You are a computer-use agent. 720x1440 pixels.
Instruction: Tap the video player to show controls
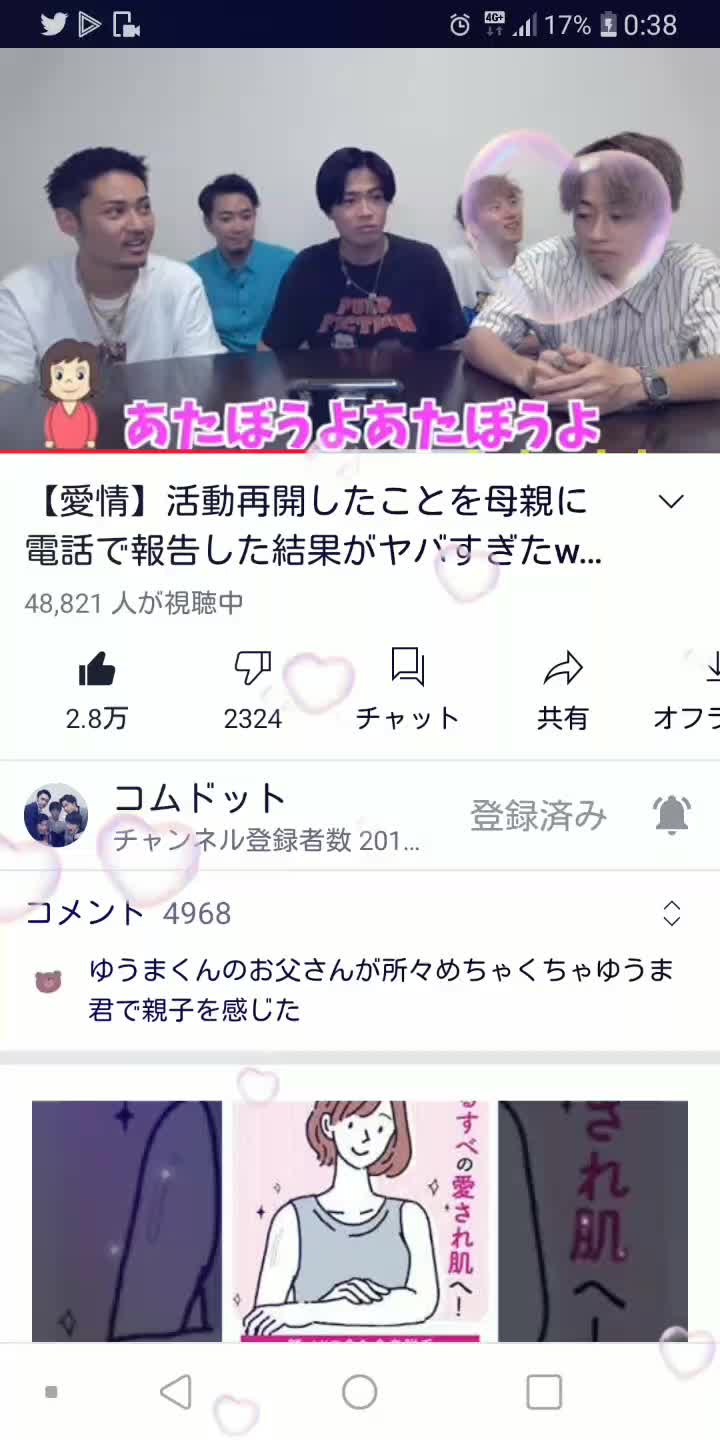[360, 250]
